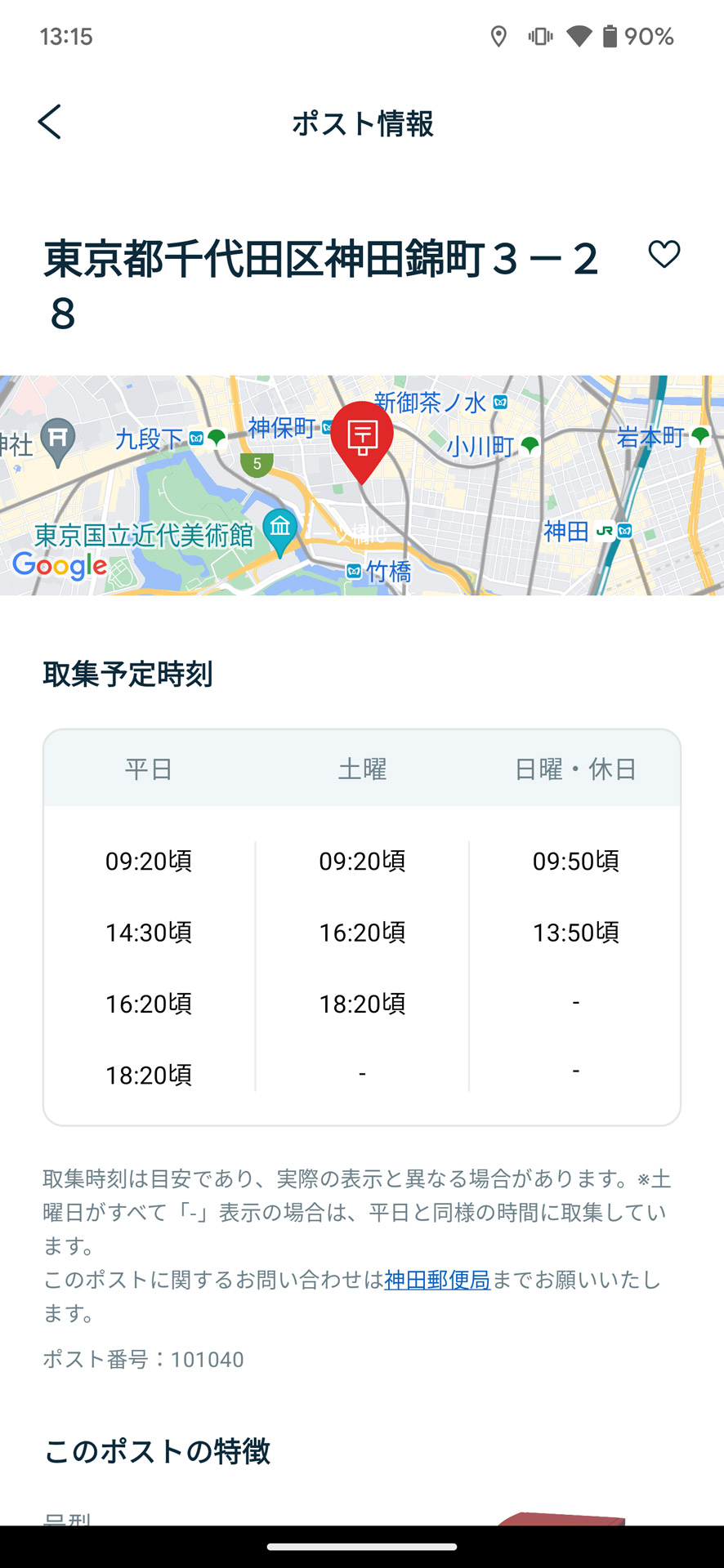Tap the 竹橋 station marker on the map
The image size is (724, 1568).
click(x=354, y=570)
